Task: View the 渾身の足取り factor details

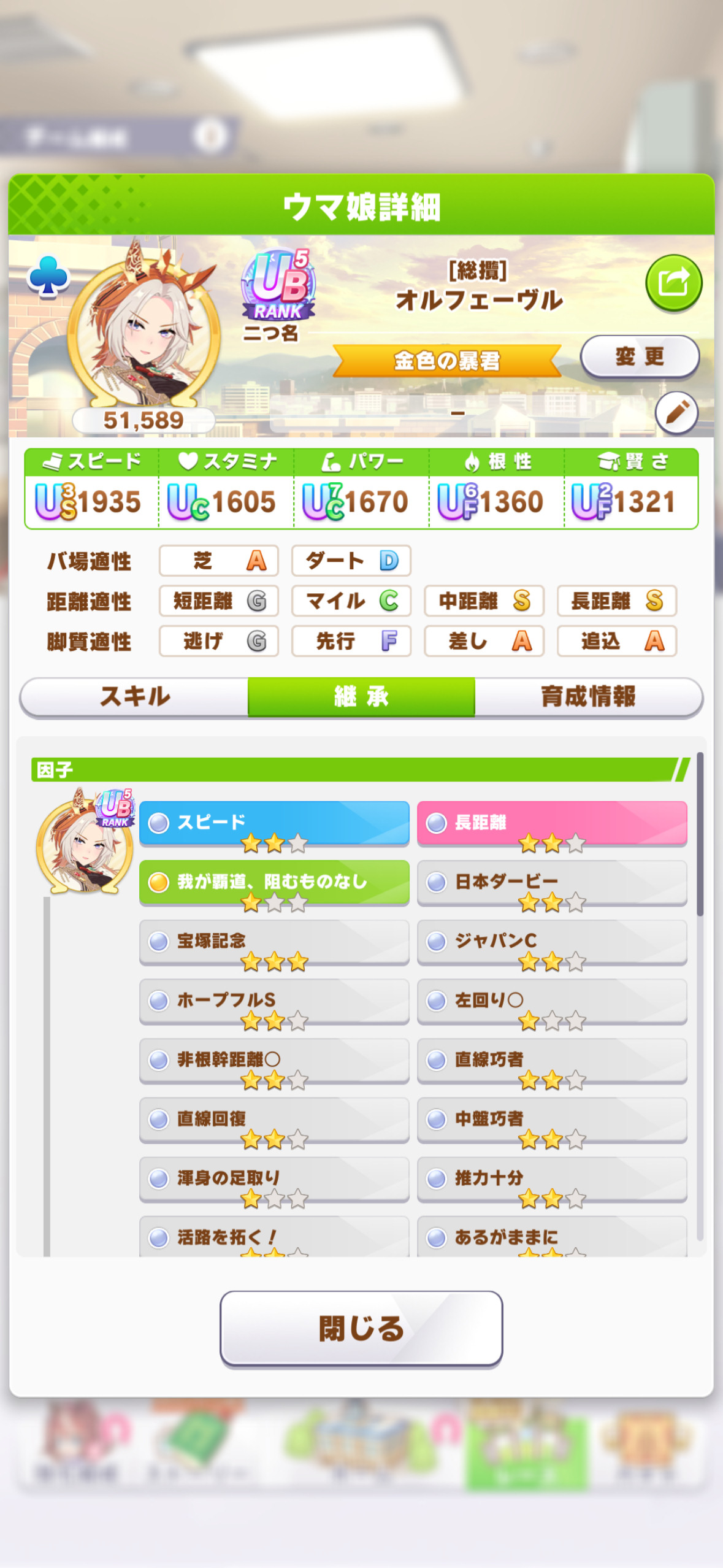Action: [x=274, y=1179]
